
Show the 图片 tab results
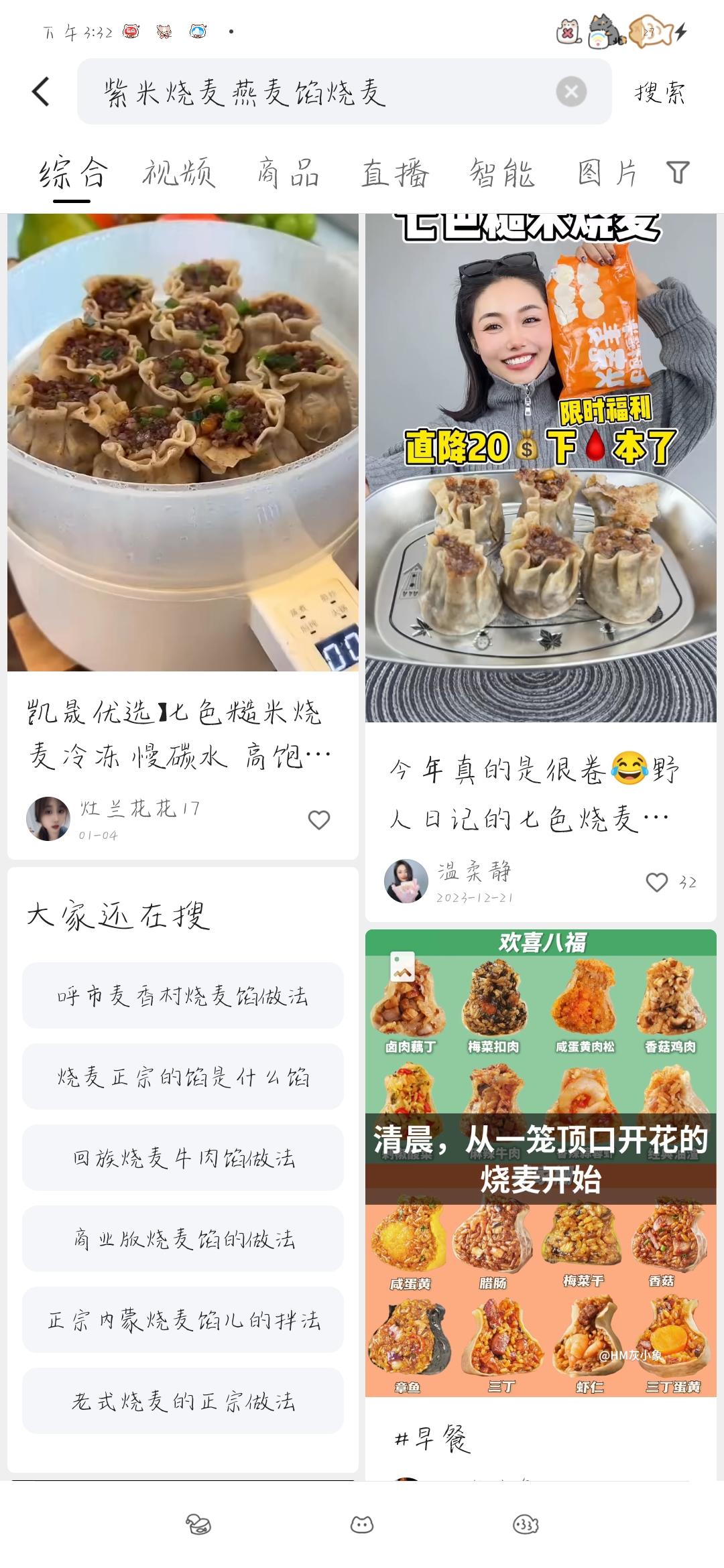tap(608, 173)
